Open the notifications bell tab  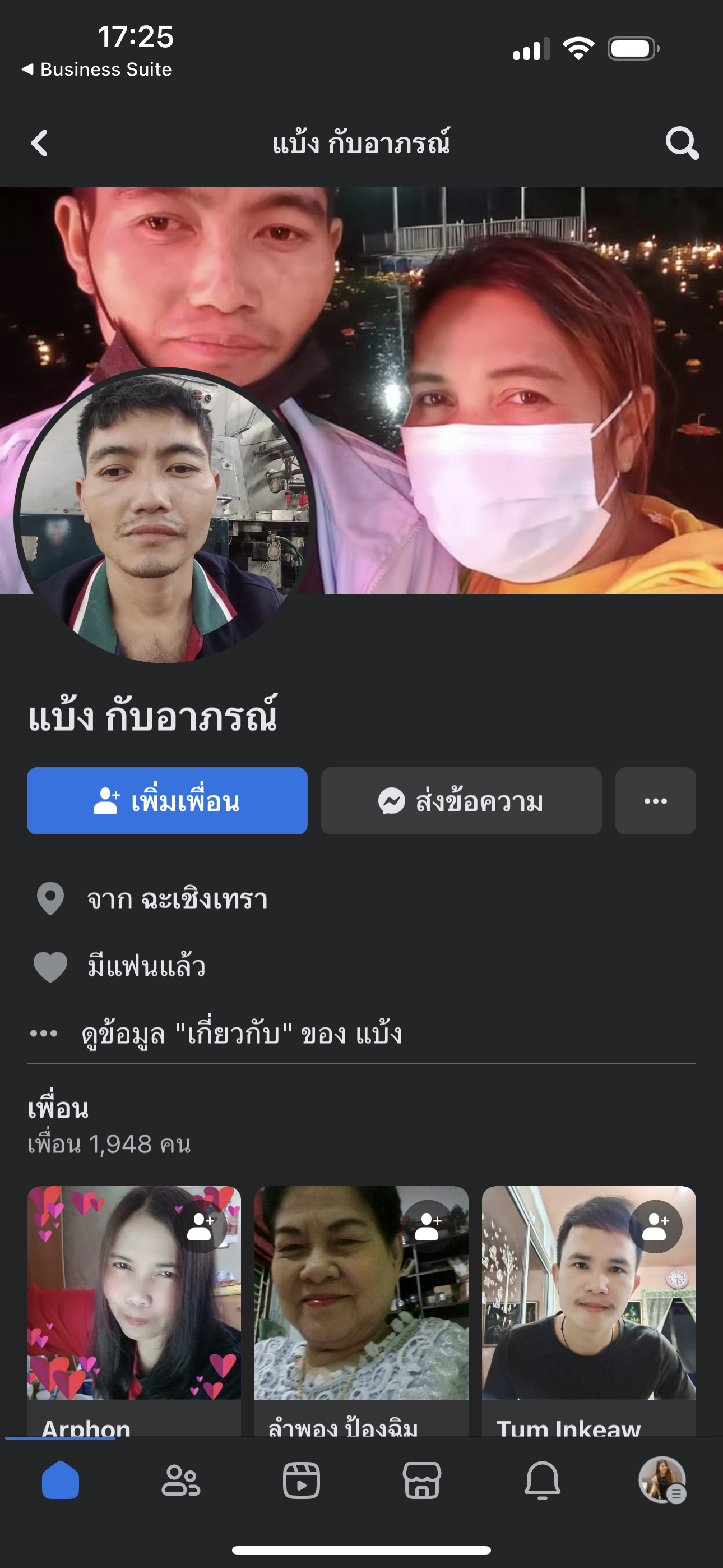(543, 1481)
